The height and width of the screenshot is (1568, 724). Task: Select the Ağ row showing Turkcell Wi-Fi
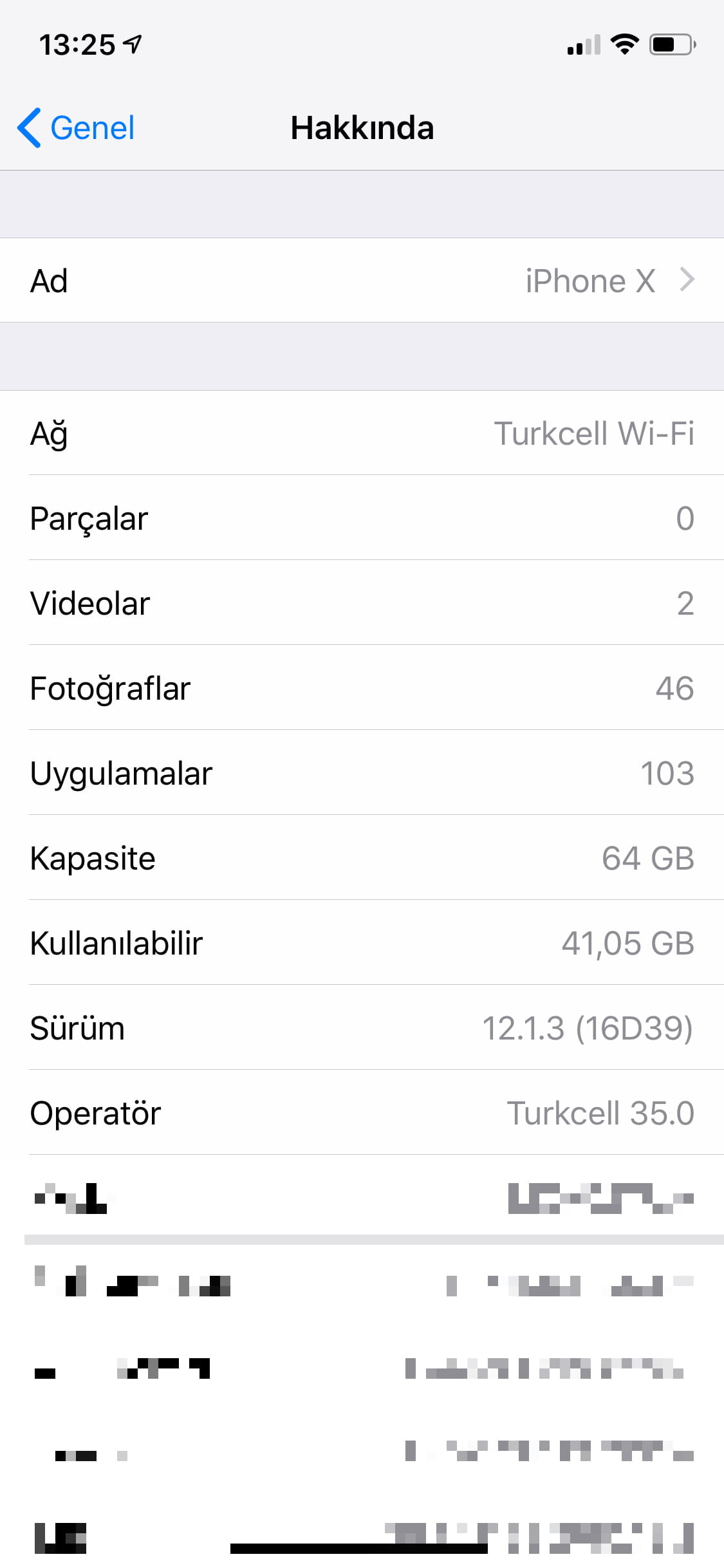point(362,433)
